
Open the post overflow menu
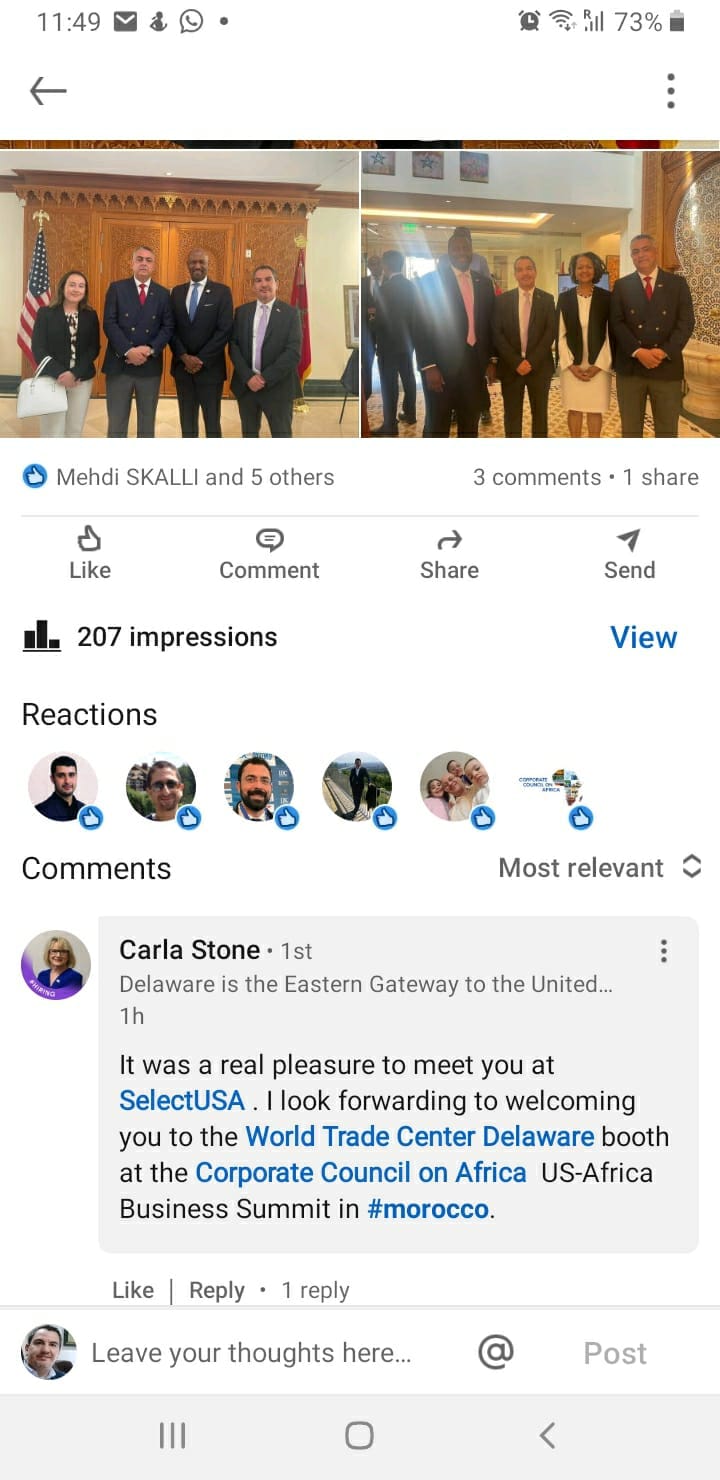click(x=670, y=91)
